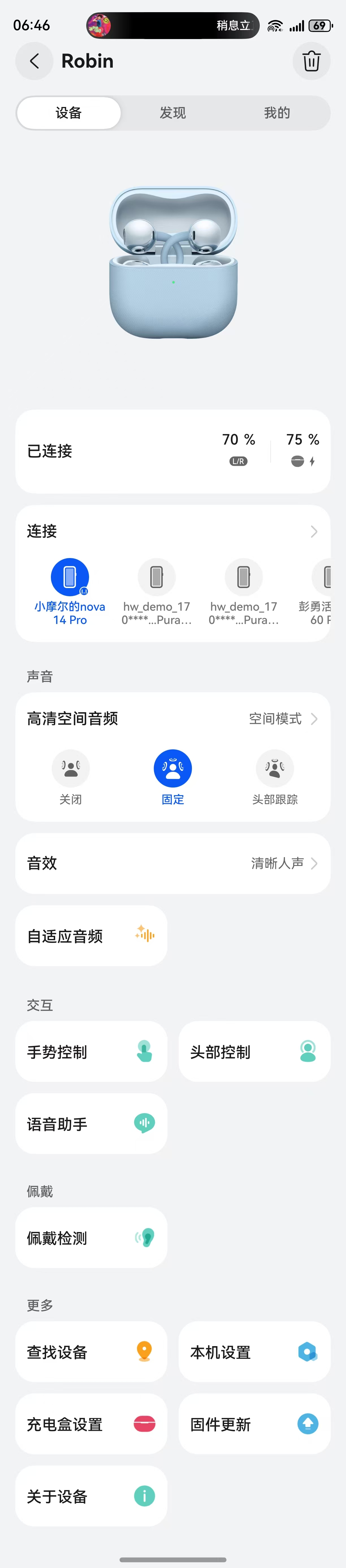Open 佩戴检测 wear detection

91,1237
